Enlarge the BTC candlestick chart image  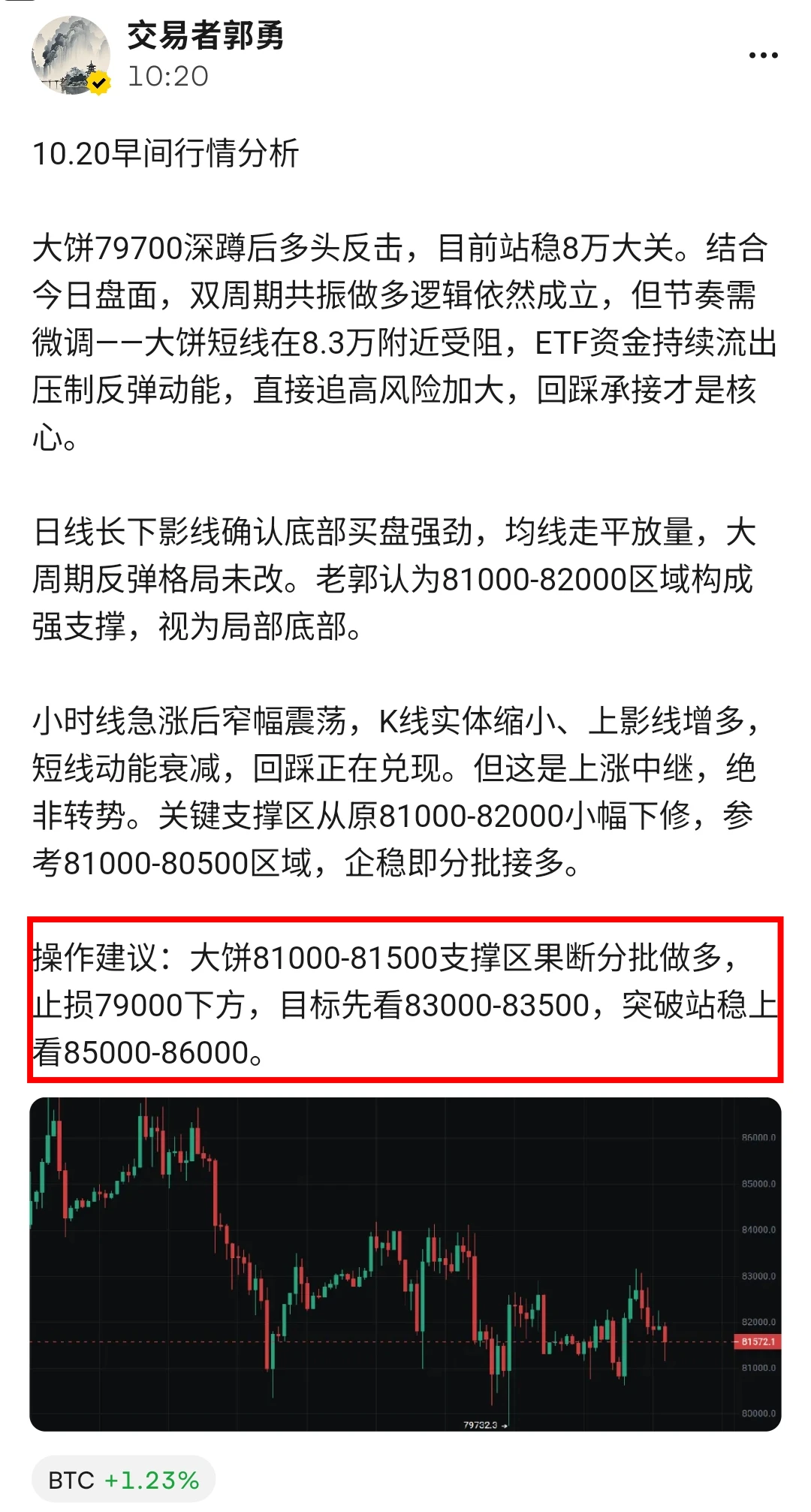coord(405,1264)
